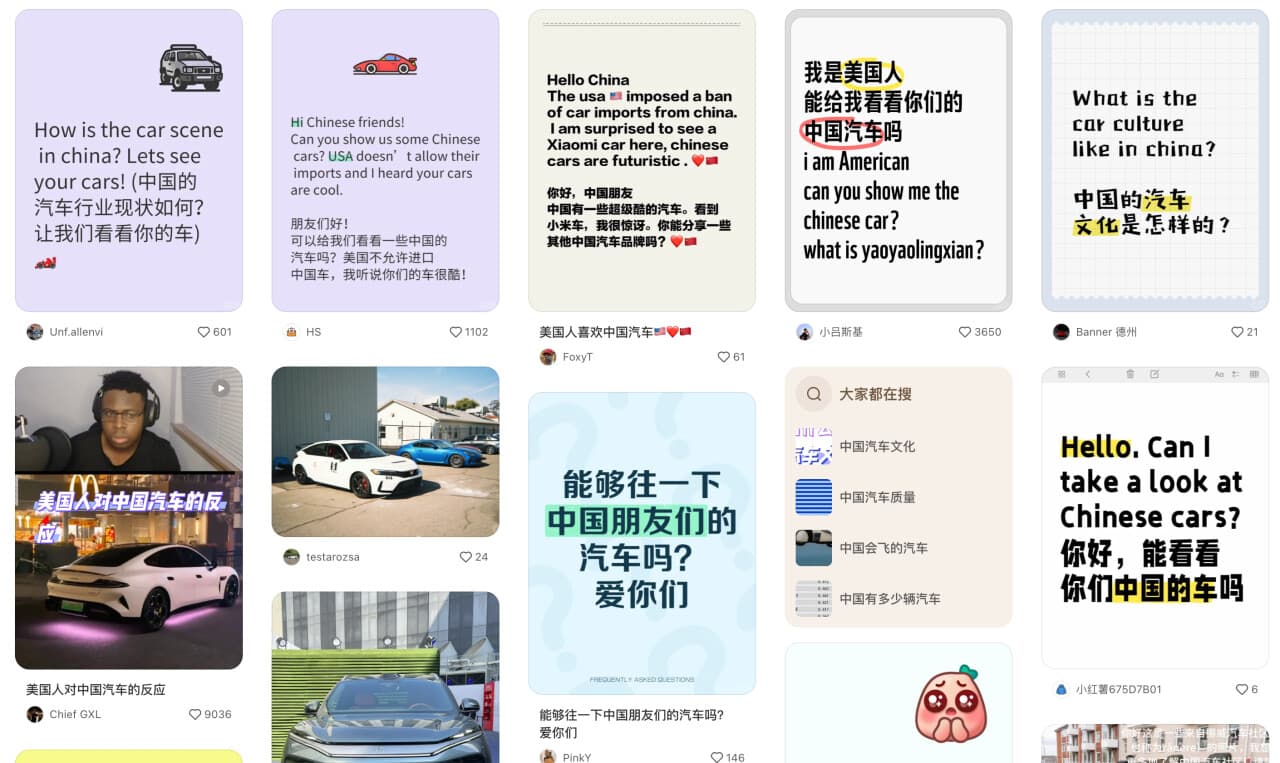Like HS's post with 1102 likes

(456, 332)
